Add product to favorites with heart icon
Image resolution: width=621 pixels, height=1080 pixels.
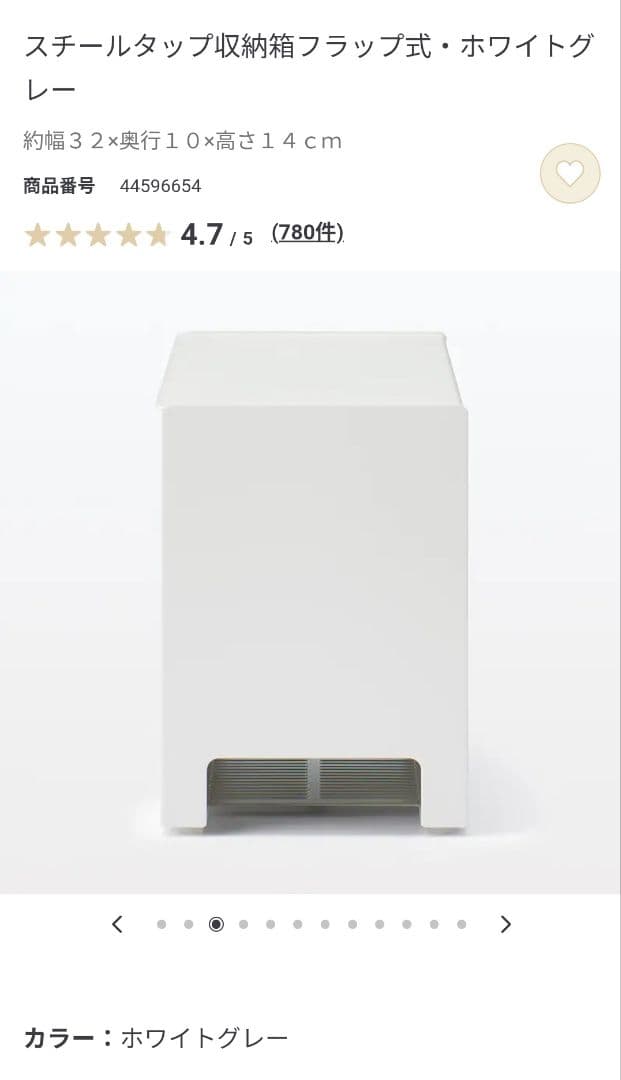(x=570, y=174)
